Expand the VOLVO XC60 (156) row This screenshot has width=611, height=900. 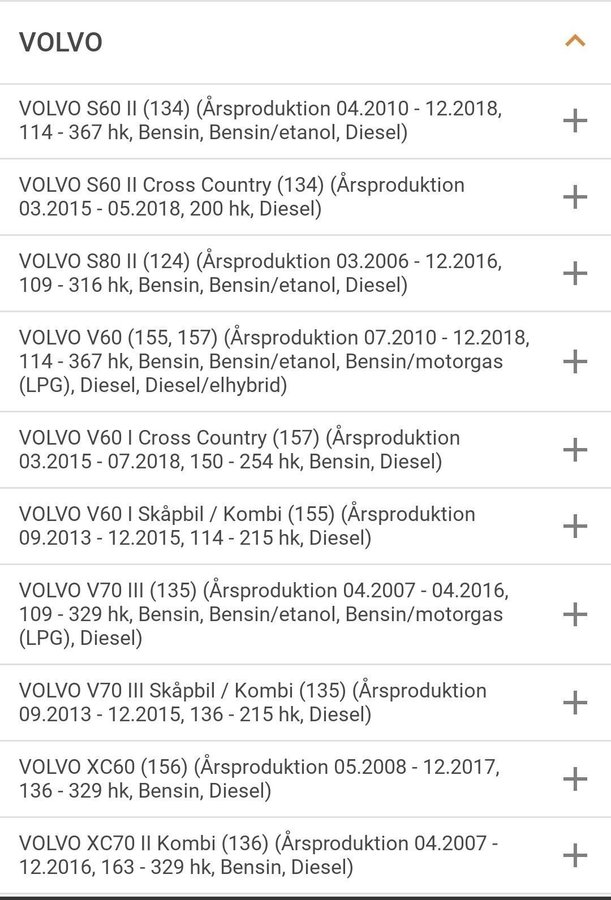pyautogui.click(x=575, y=779)
